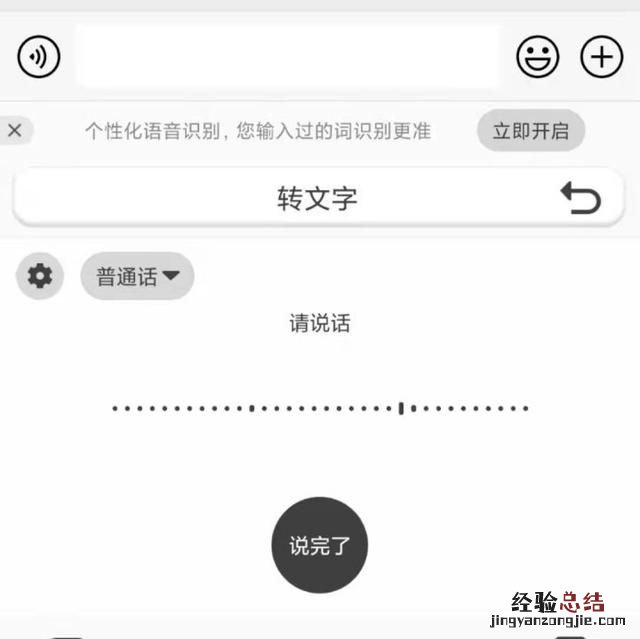
Task: Open the emoji picker
Action: click(x=537, y=57)
